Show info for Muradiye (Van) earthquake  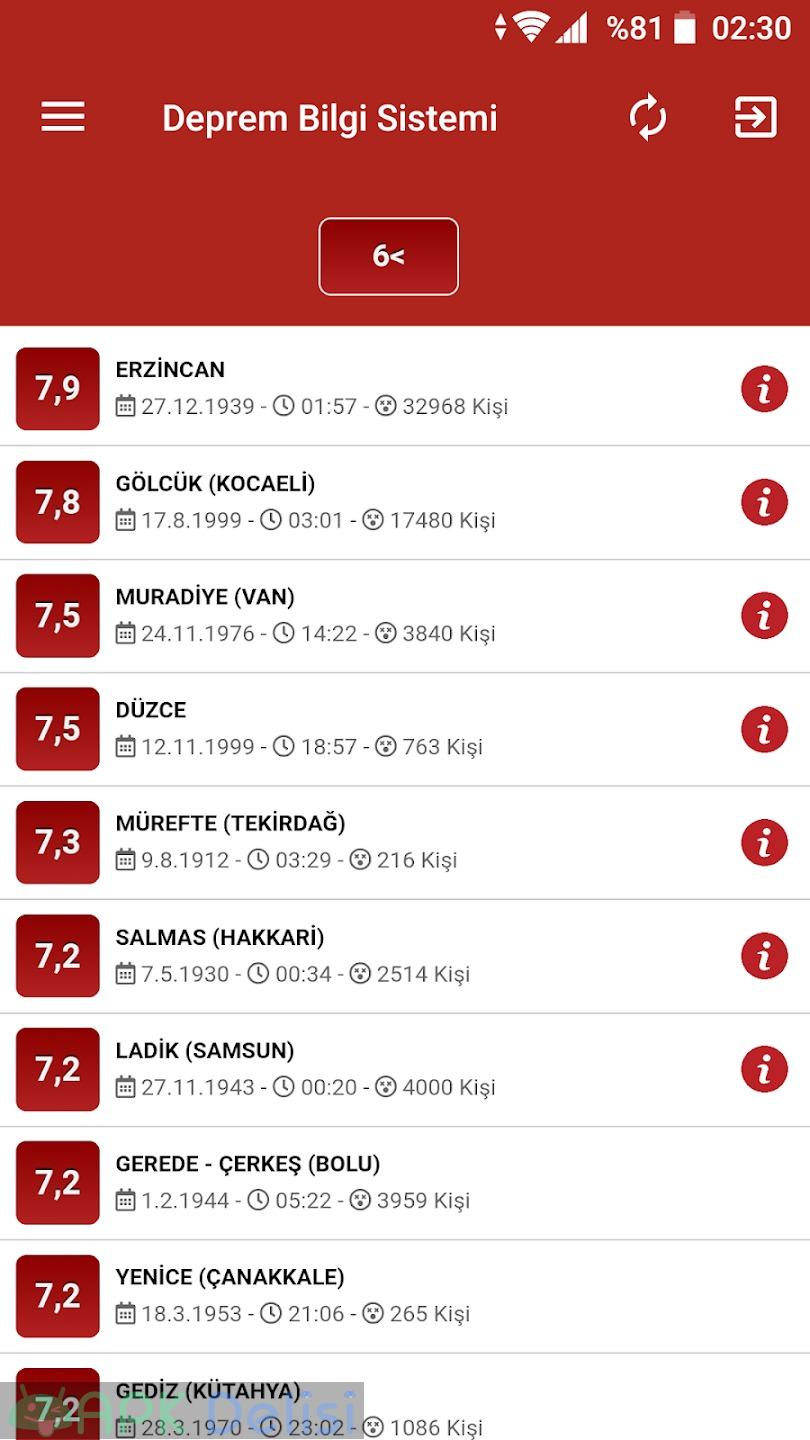(x=764, y=616)
